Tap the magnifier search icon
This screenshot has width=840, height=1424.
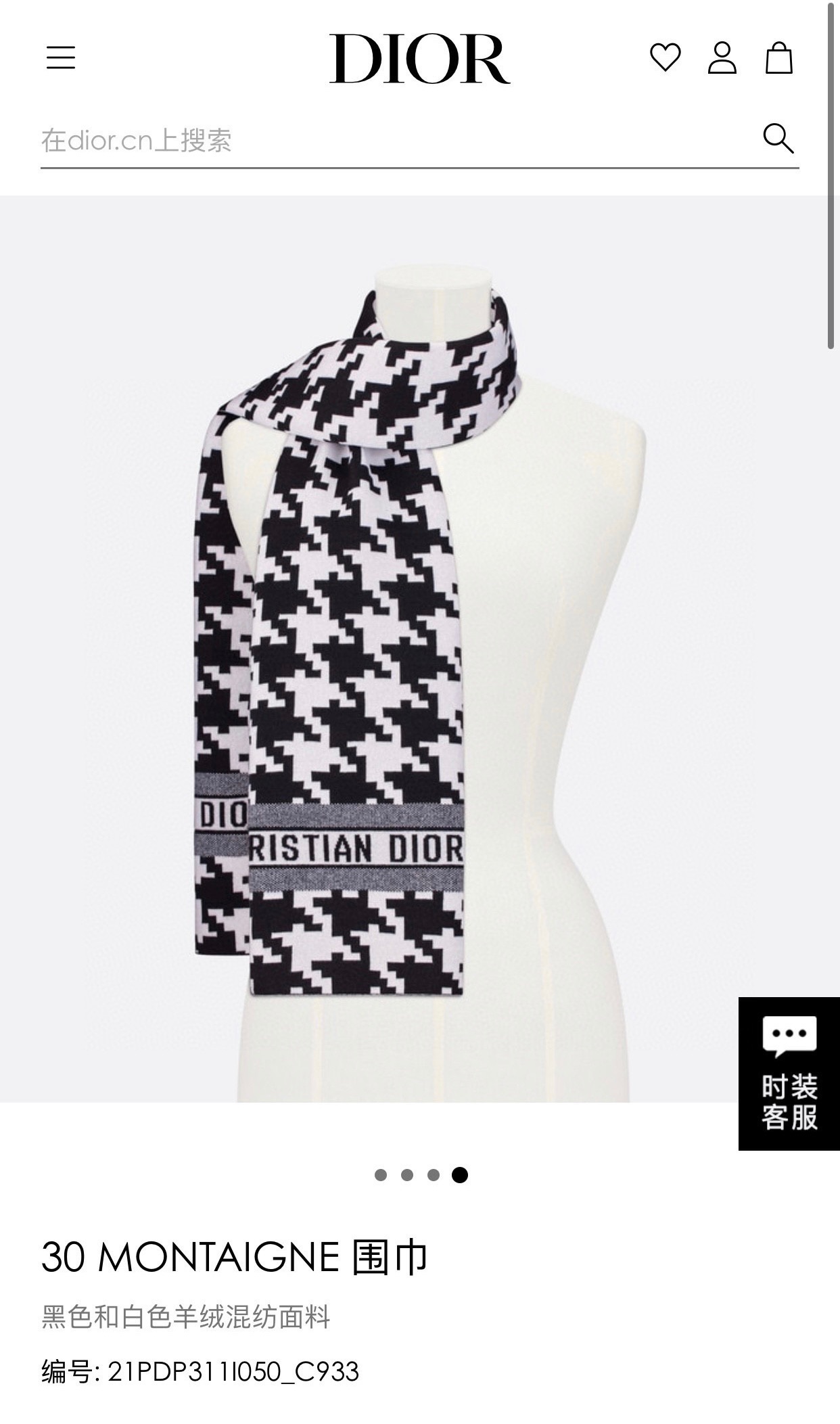click(778, 139)
